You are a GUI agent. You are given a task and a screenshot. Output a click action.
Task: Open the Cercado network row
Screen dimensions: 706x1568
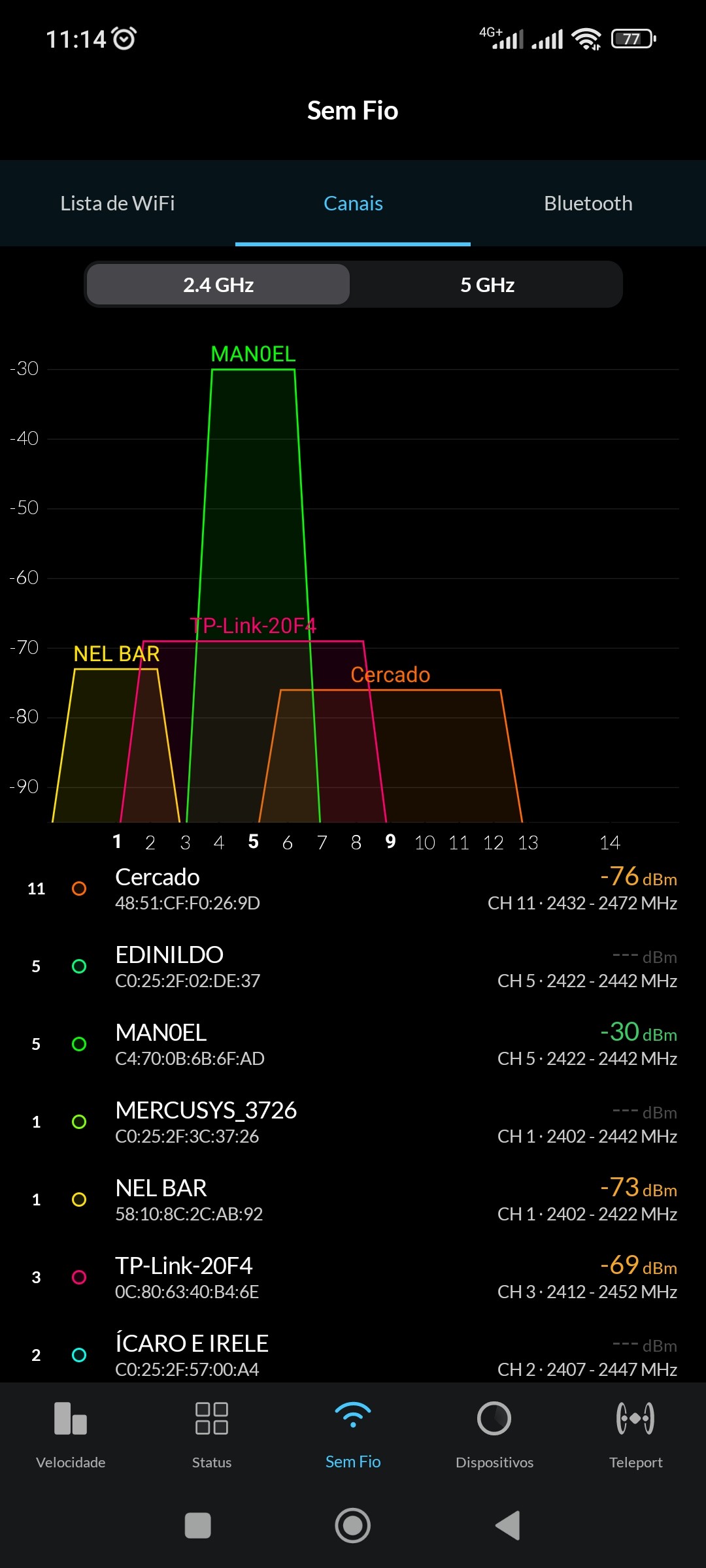coord(353,889)
